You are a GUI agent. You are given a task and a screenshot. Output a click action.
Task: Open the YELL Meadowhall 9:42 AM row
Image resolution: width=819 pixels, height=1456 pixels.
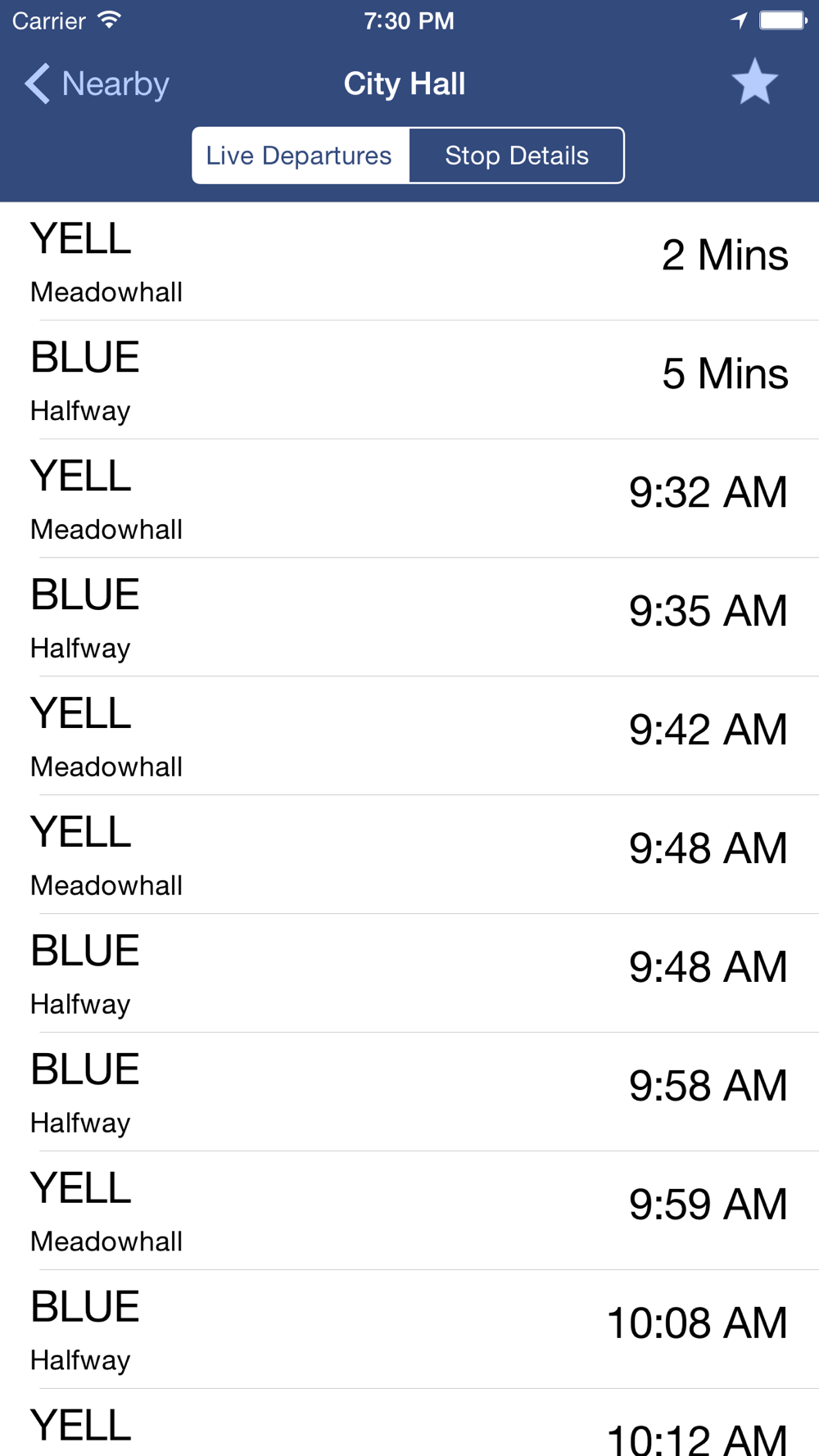[x=409, y=736]
